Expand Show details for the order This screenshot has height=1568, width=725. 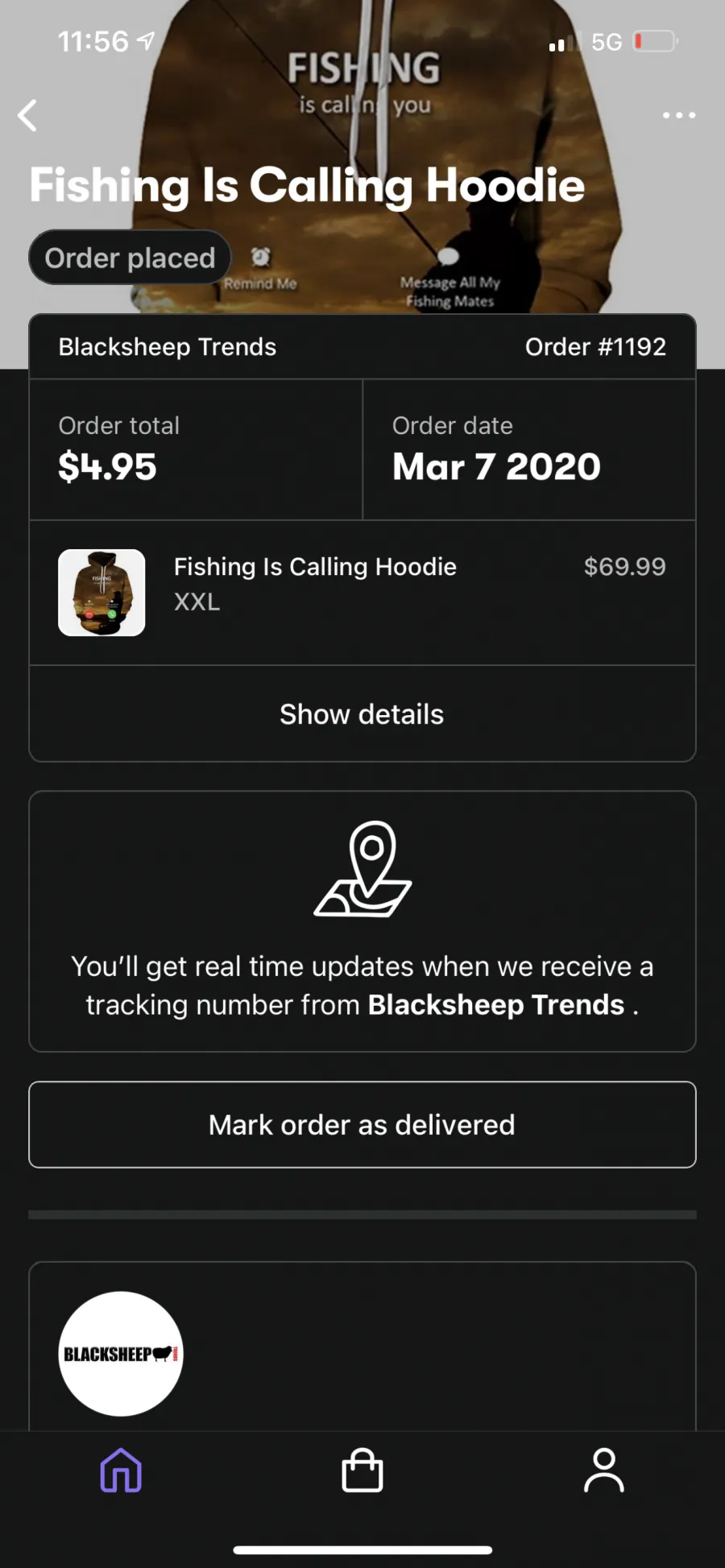click(x=362, y=714)
